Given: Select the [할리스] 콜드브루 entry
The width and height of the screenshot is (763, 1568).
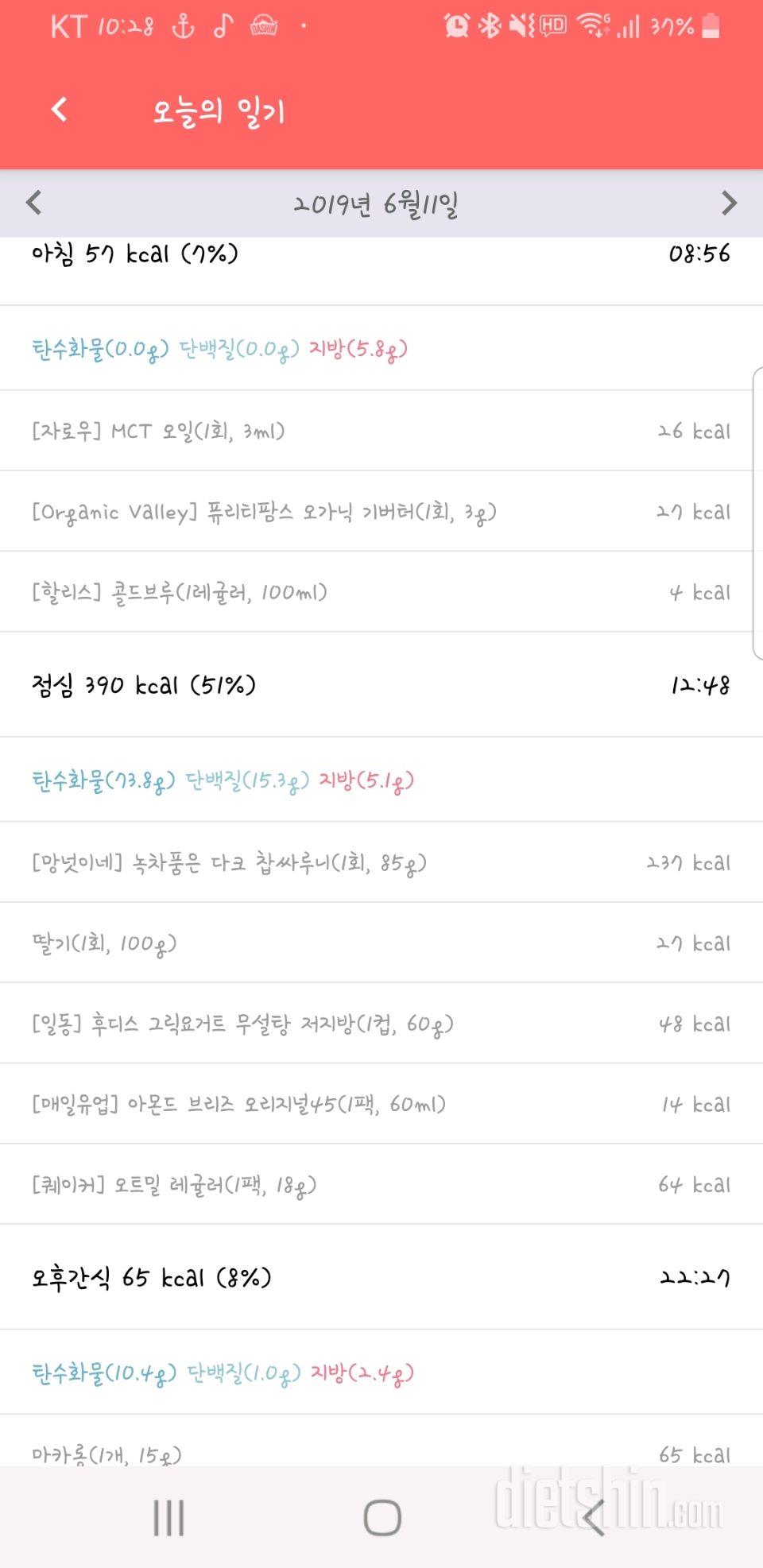Looking at the screenshot, I should [x=380, y=593].
